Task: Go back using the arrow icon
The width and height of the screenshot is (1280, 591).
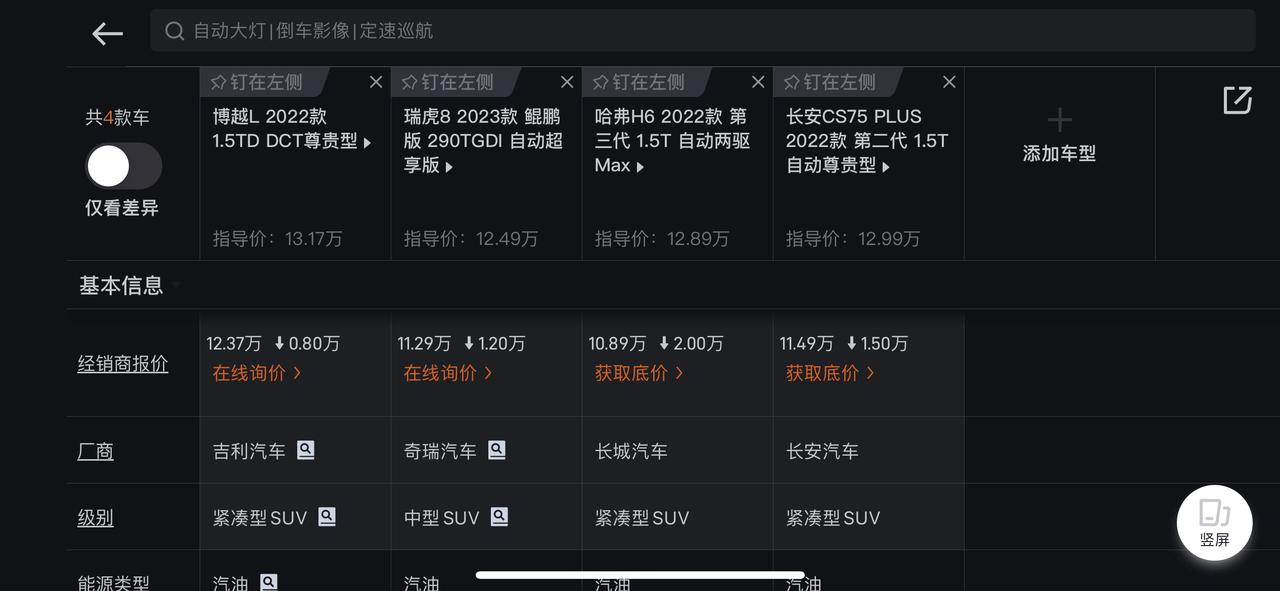Action: 107,33
